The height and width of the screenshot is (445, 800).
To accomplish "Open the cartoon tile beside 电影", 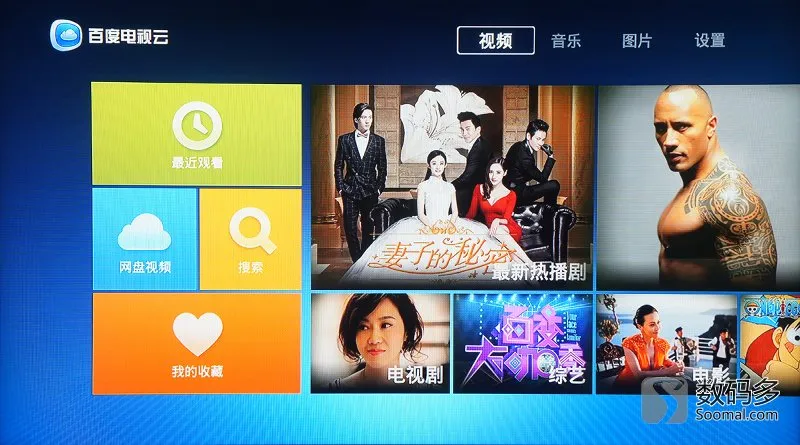I will click(770, 343).
